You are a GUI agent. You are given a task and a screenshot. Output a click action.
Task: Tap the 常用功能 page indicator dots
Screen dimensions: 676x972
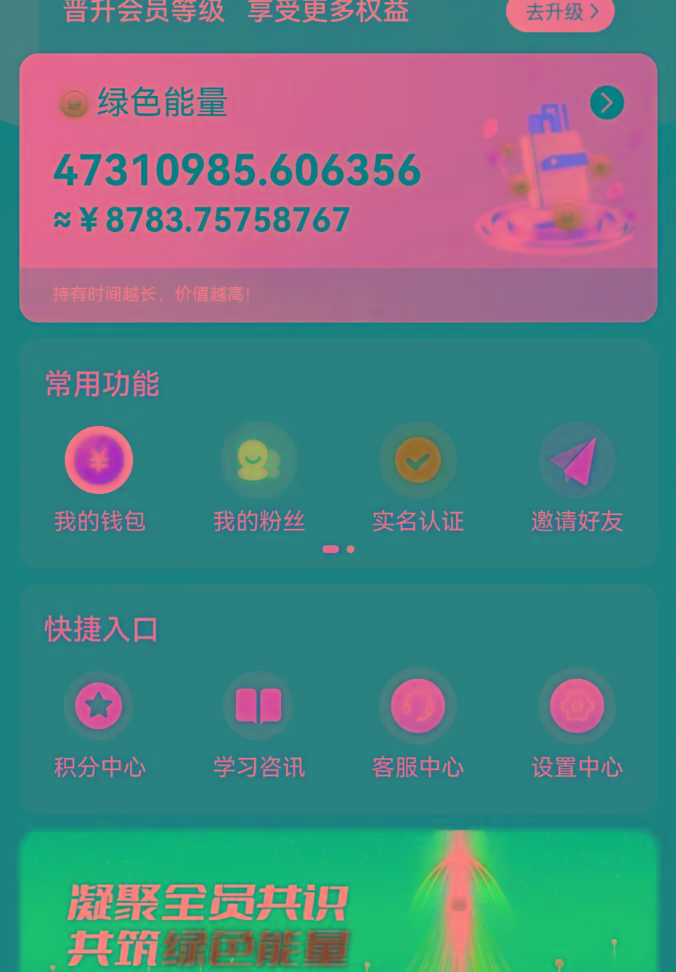[x=338, y=549]
